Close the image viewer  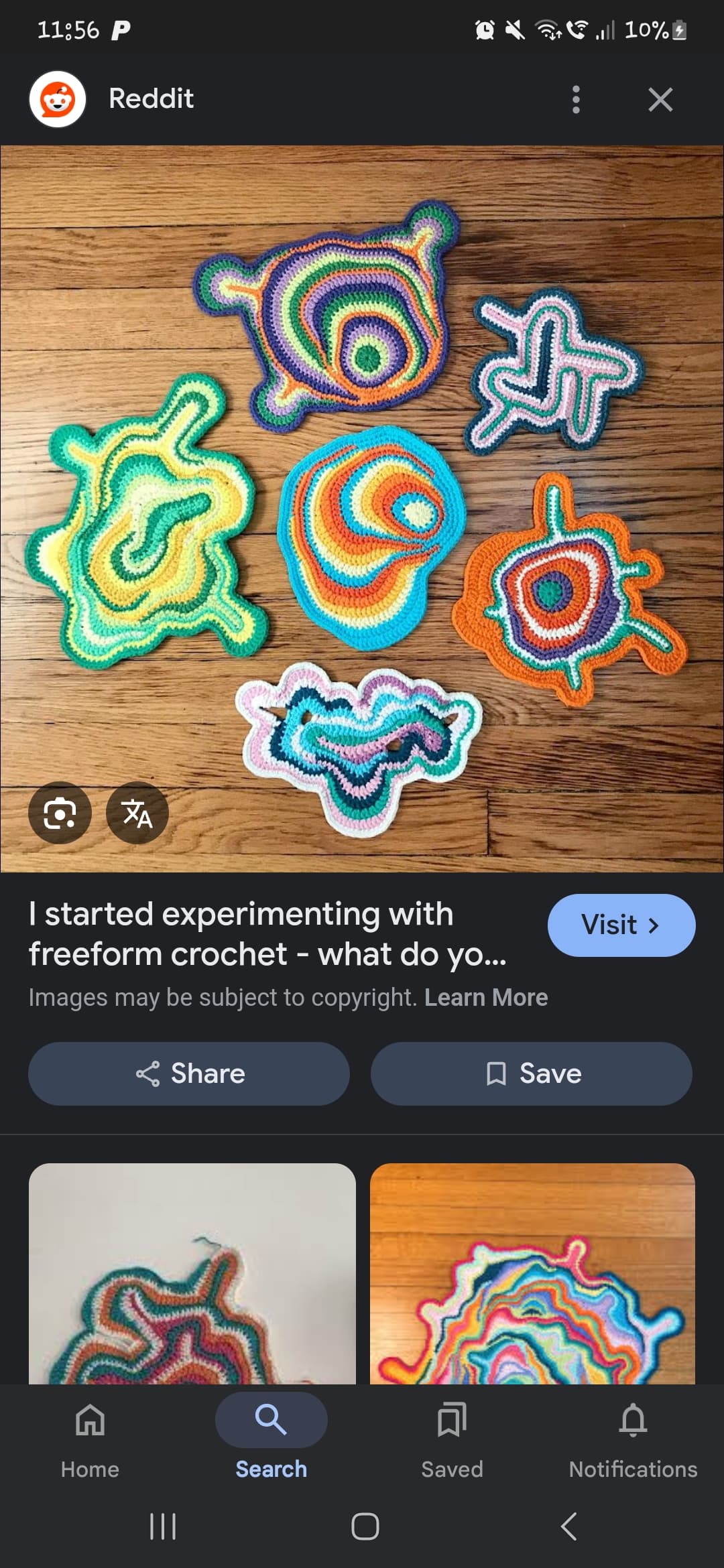[x=660, y=99]
